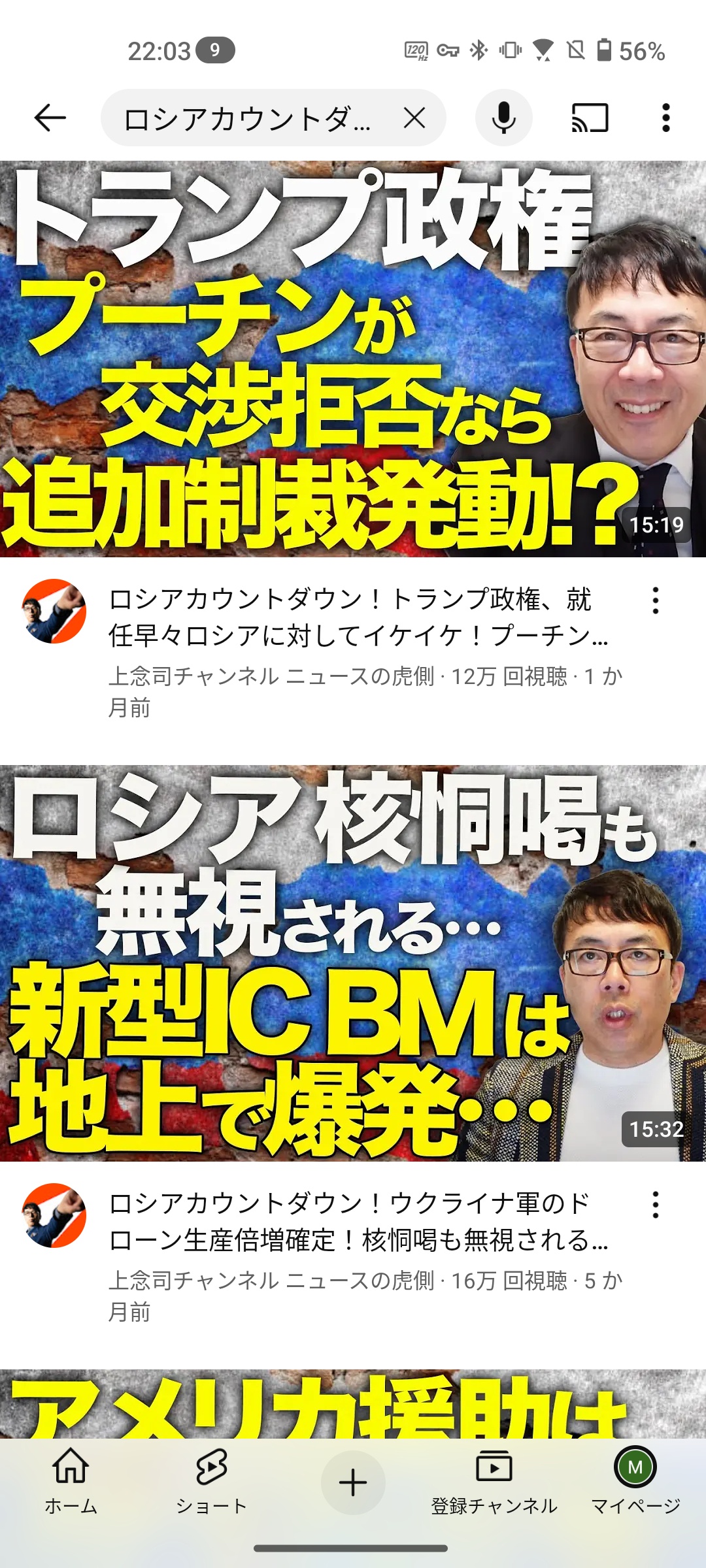The height and width of the screenshot is (1568, 706).
Task: Open the top bar overflow menu
Action: [665, 118]
